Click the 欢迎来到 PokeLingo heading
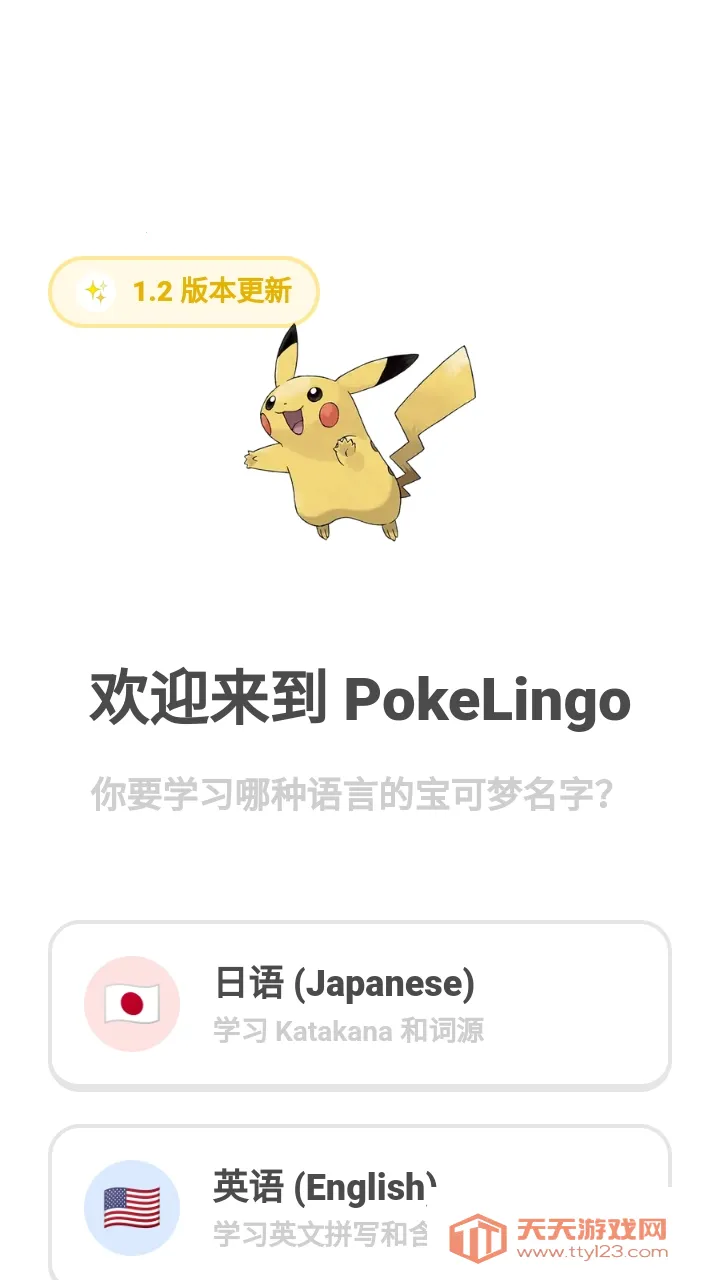Screen dimensions: 720x1280 [x=360, y=700]
